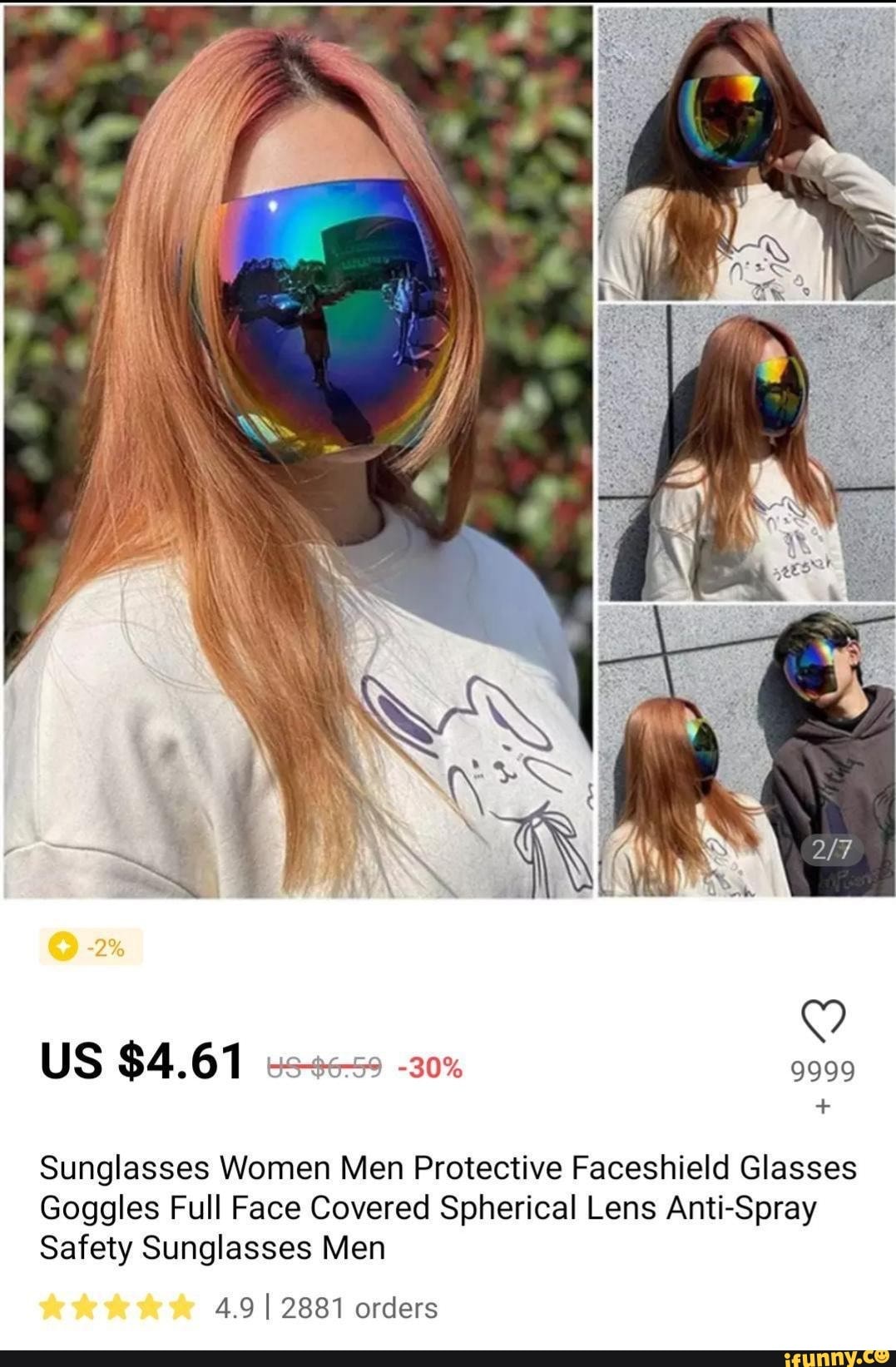Image resolution: width=896 pixels, height=1367 pixels.
Task: Open the top-right product image
Action: click(745, 150)
